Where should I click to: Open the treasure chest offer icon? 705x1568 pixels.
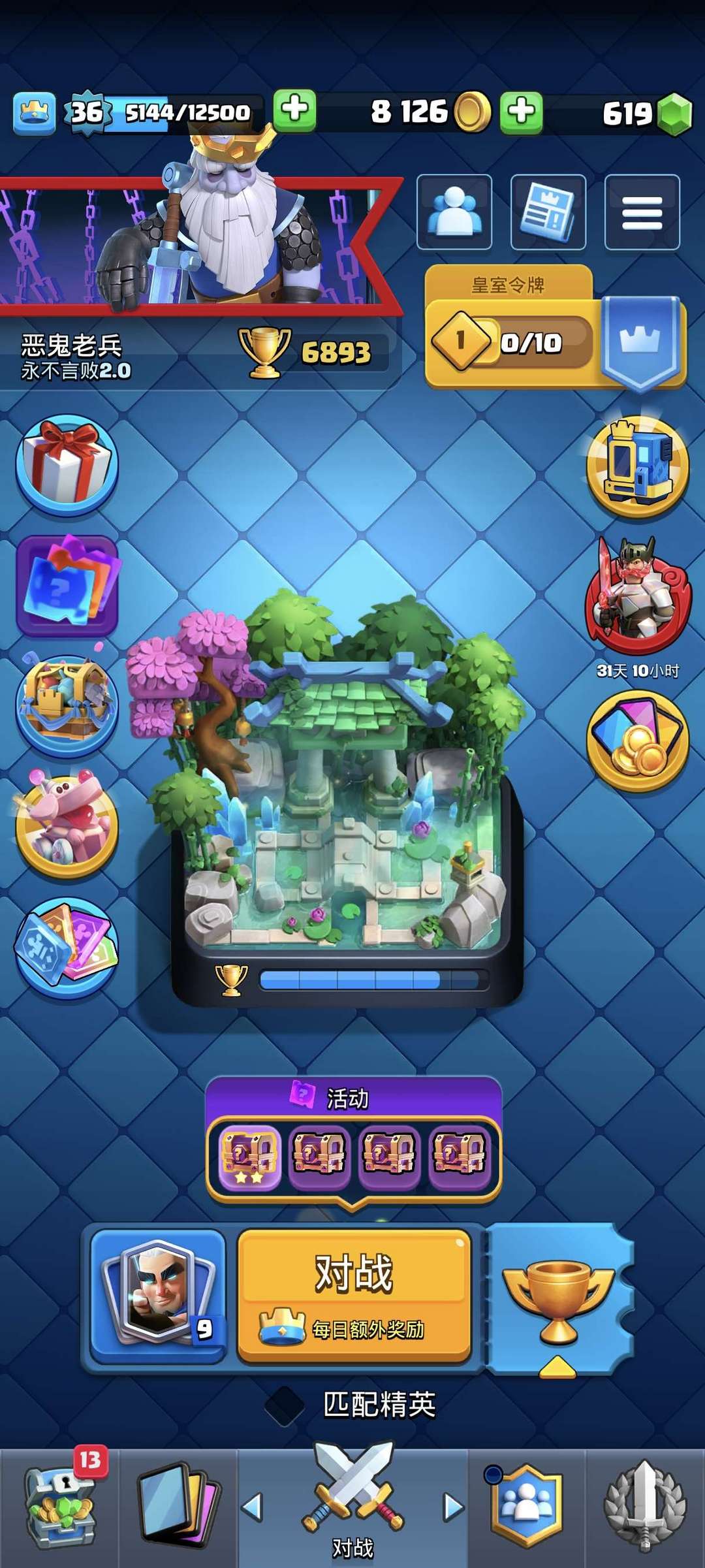[67, 705]
